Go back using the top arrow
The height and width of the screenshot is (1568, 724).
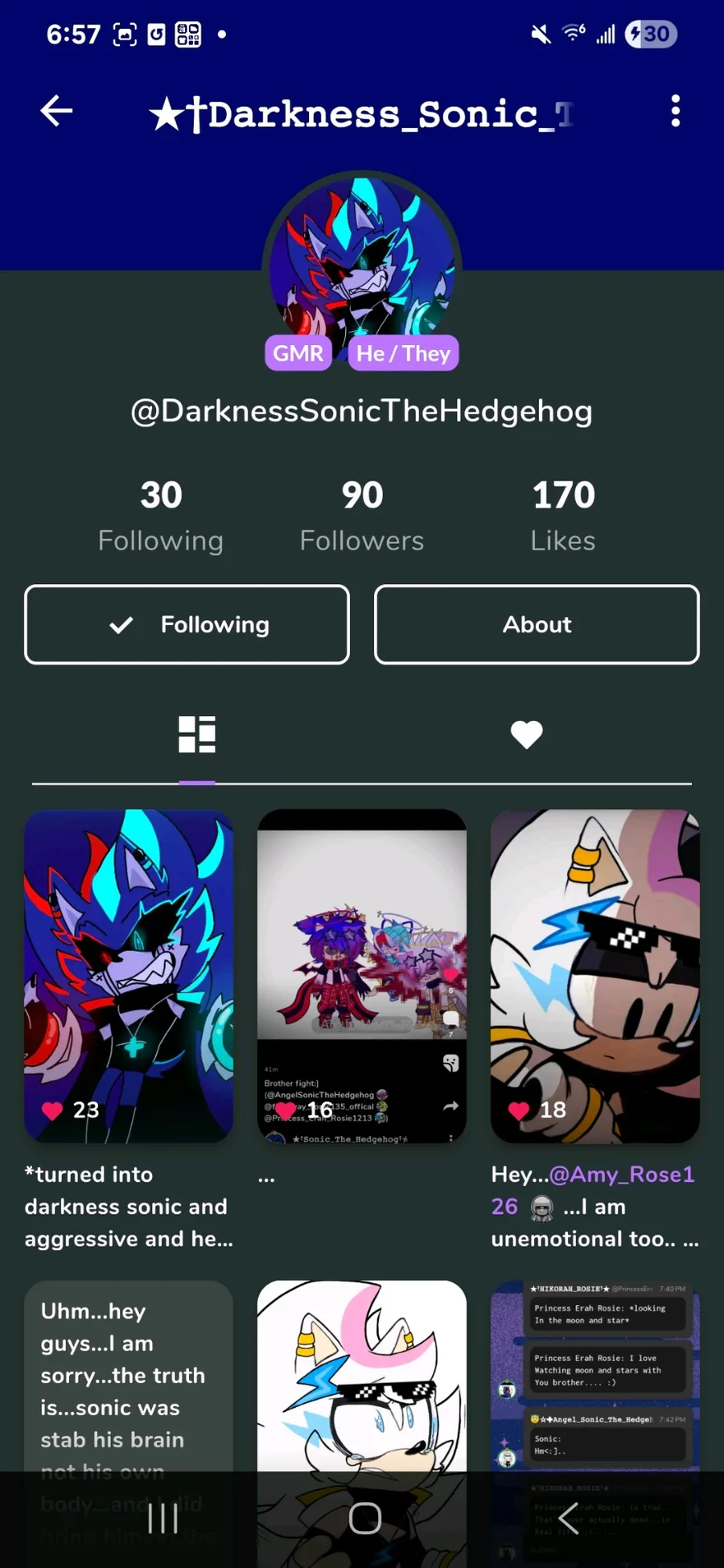pos(56,111)
